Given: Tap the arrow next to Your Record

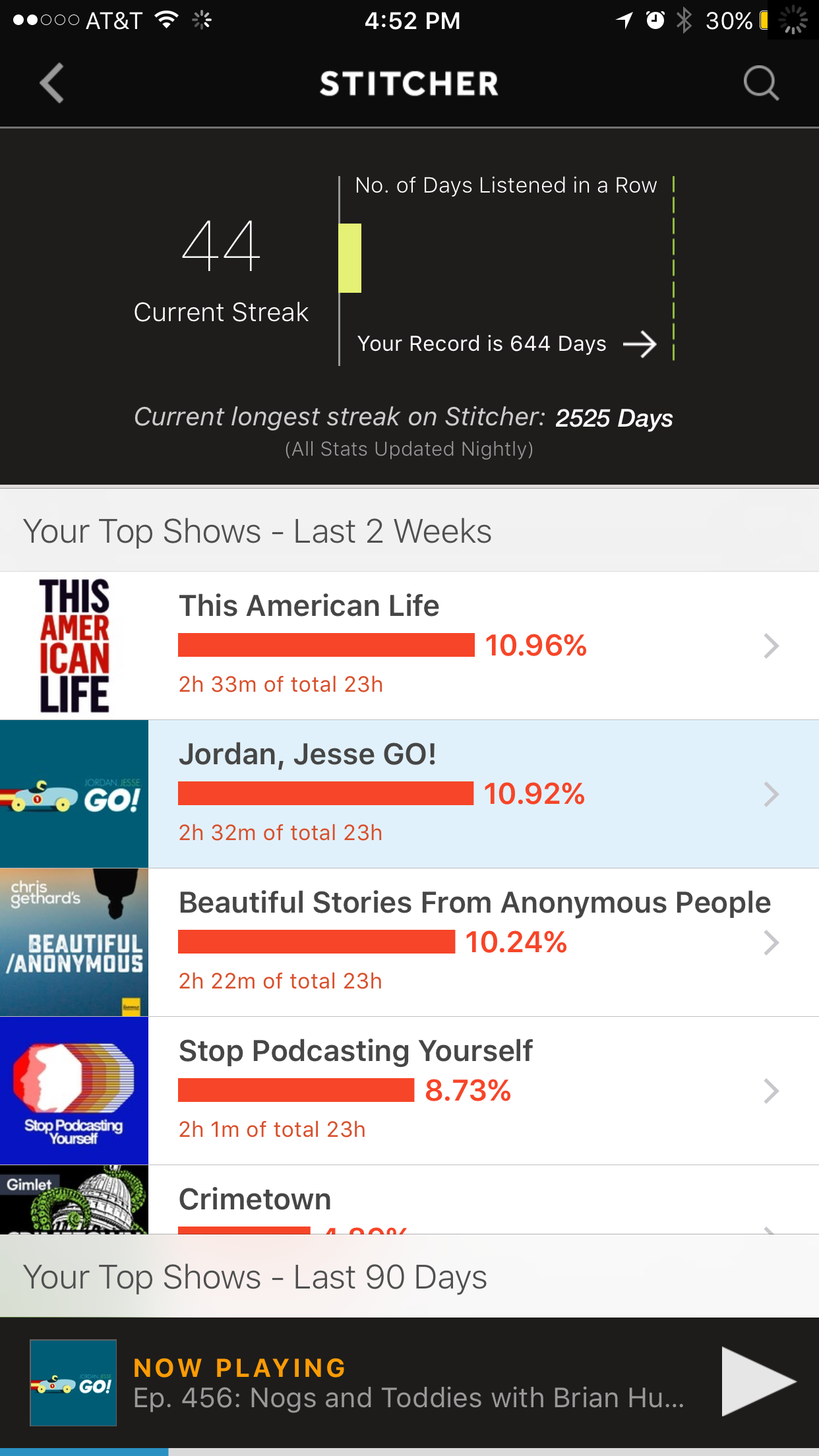Looking at the screenshot, I should pos(640,344).
